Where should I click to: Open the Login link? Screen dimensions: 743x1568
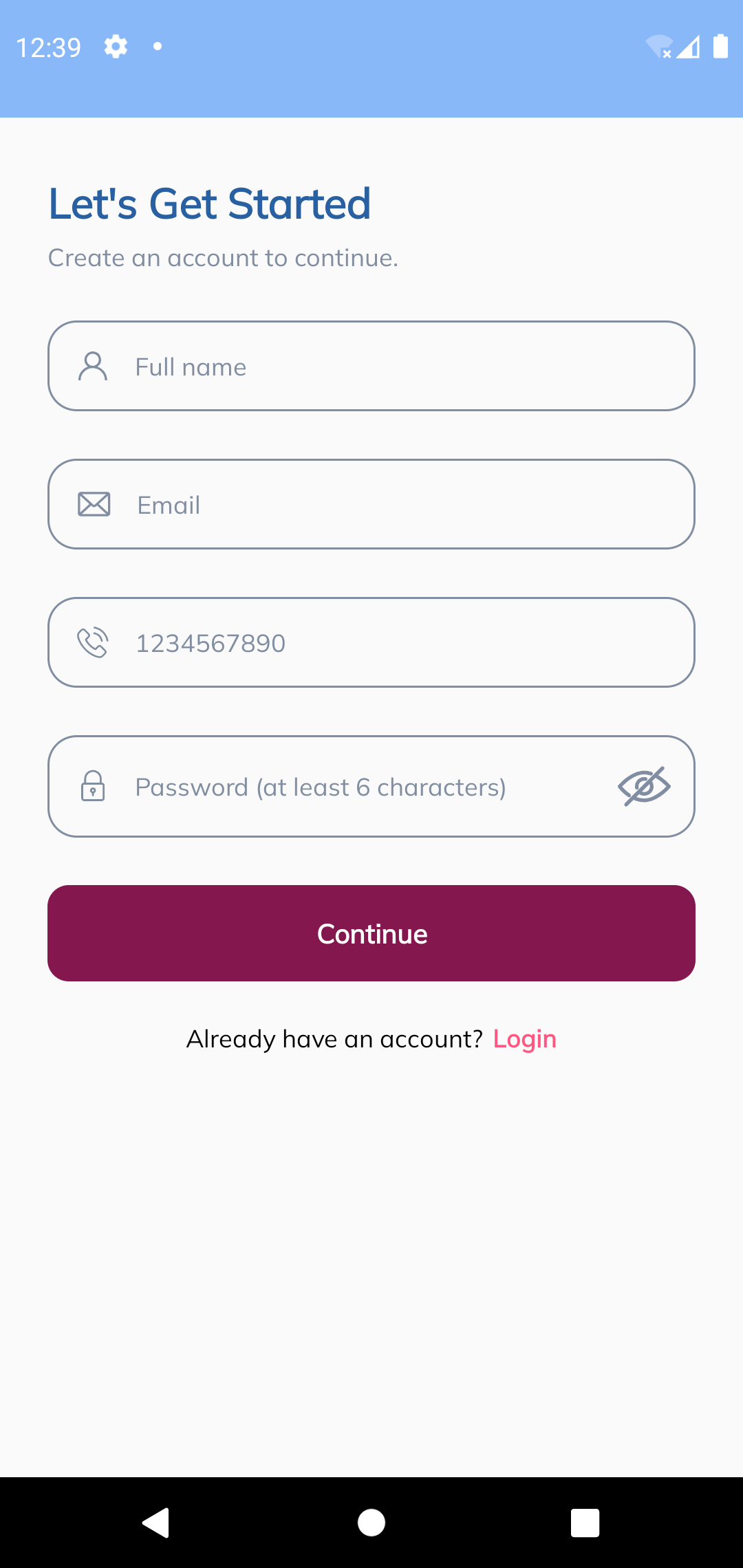[524, 1038]
